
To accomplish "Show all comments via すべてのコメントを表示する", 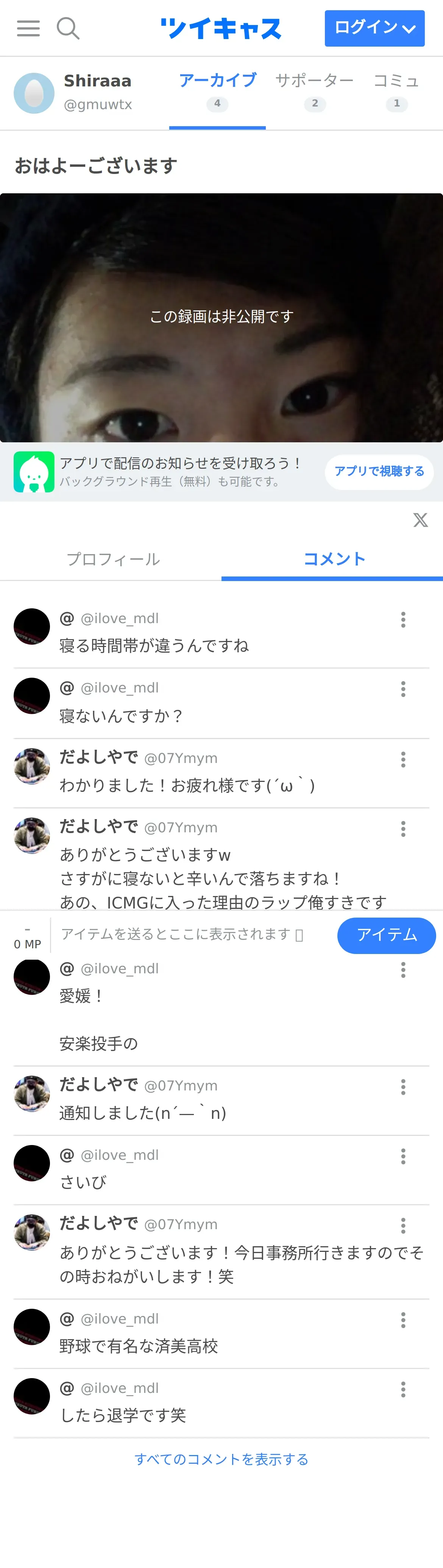I will (x=221, y=1459).
